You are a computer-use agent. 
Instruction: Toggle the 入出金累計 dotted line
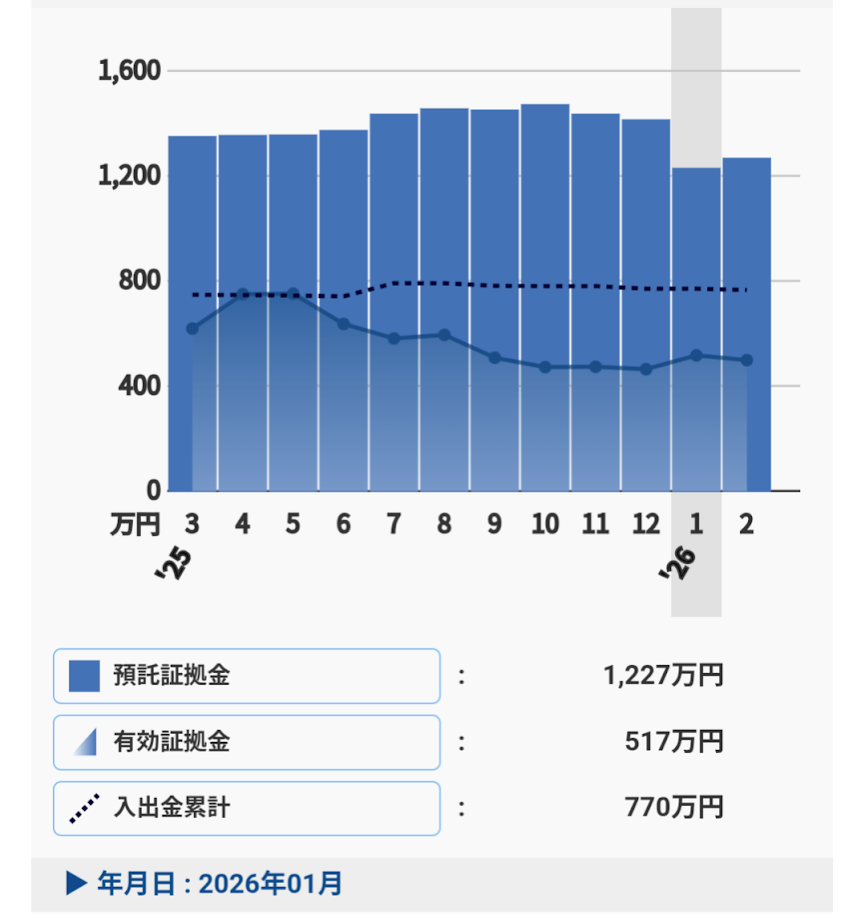click(x=246, y=808)
